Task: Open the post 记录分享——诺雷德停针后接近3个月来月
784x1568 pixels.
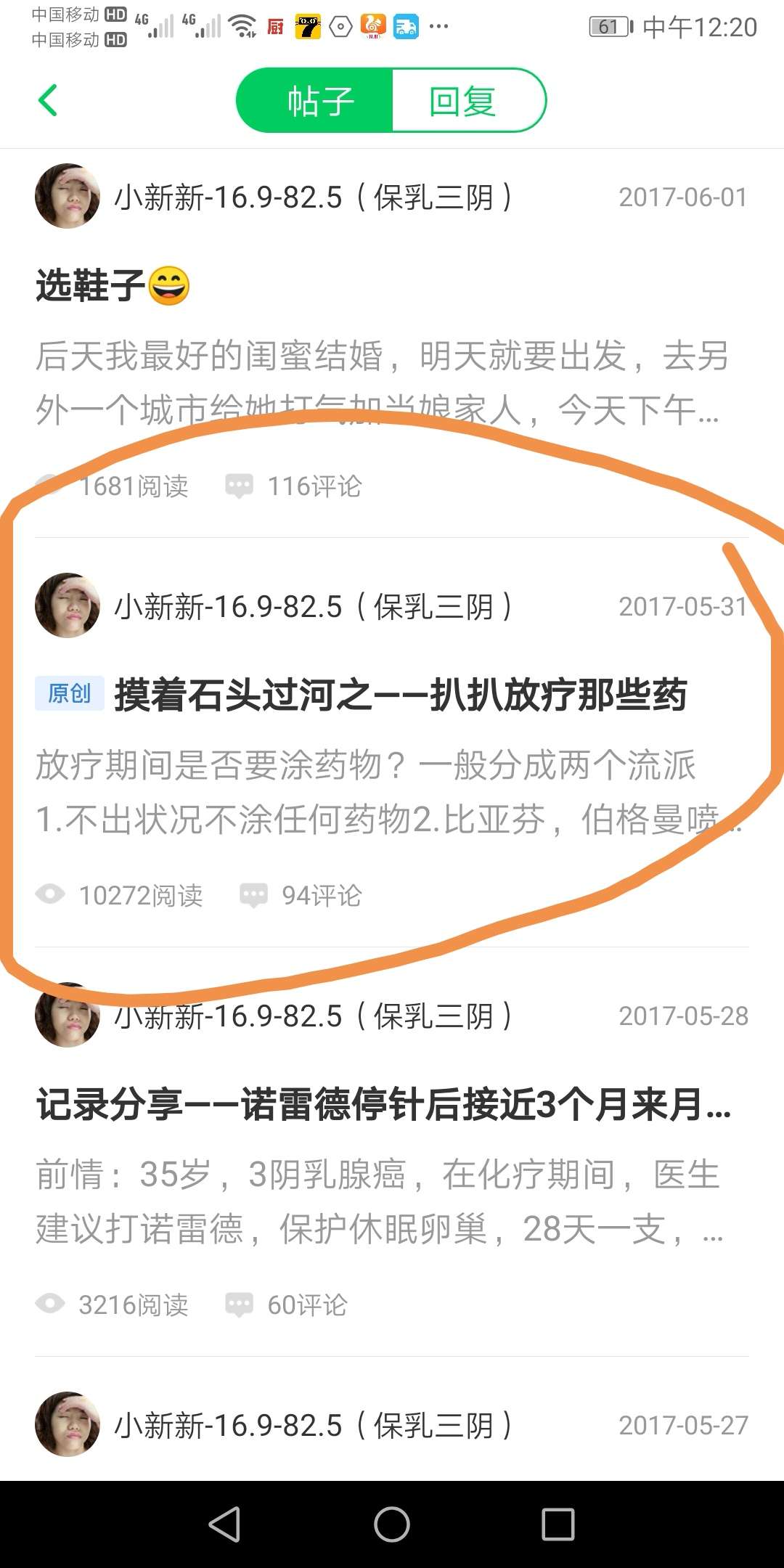Action: coord(383,1105)
